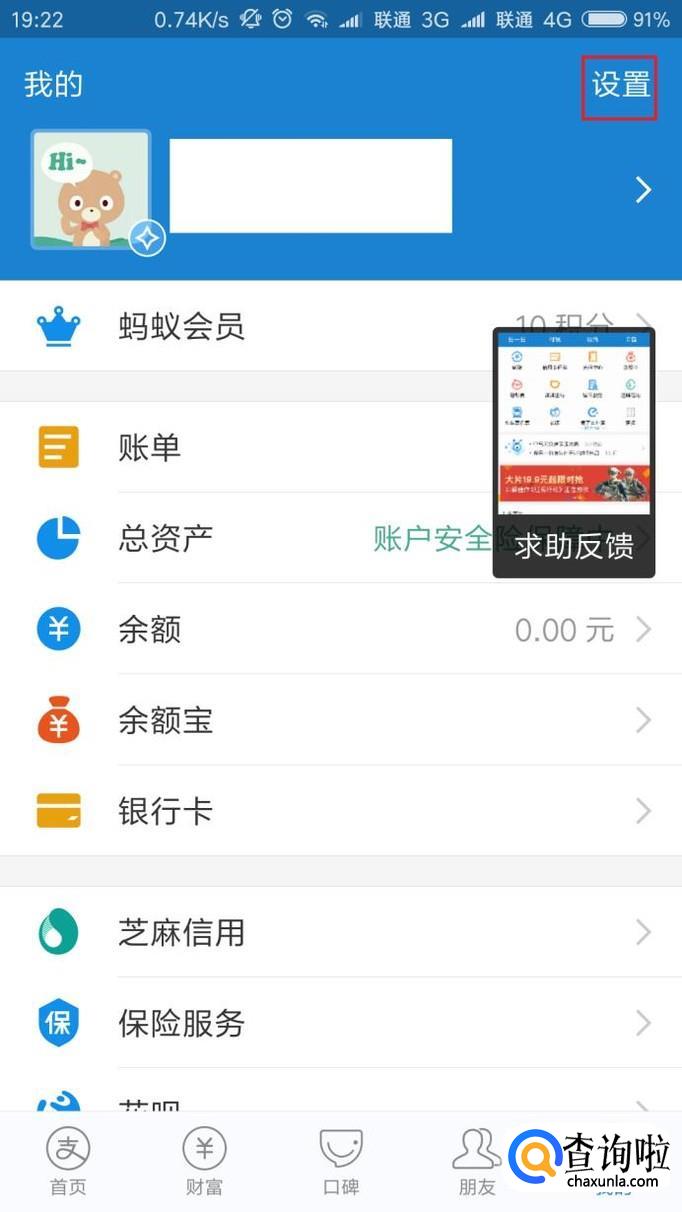
Task: Open 设置 in the top bar
Action: (x=620, y=86)
